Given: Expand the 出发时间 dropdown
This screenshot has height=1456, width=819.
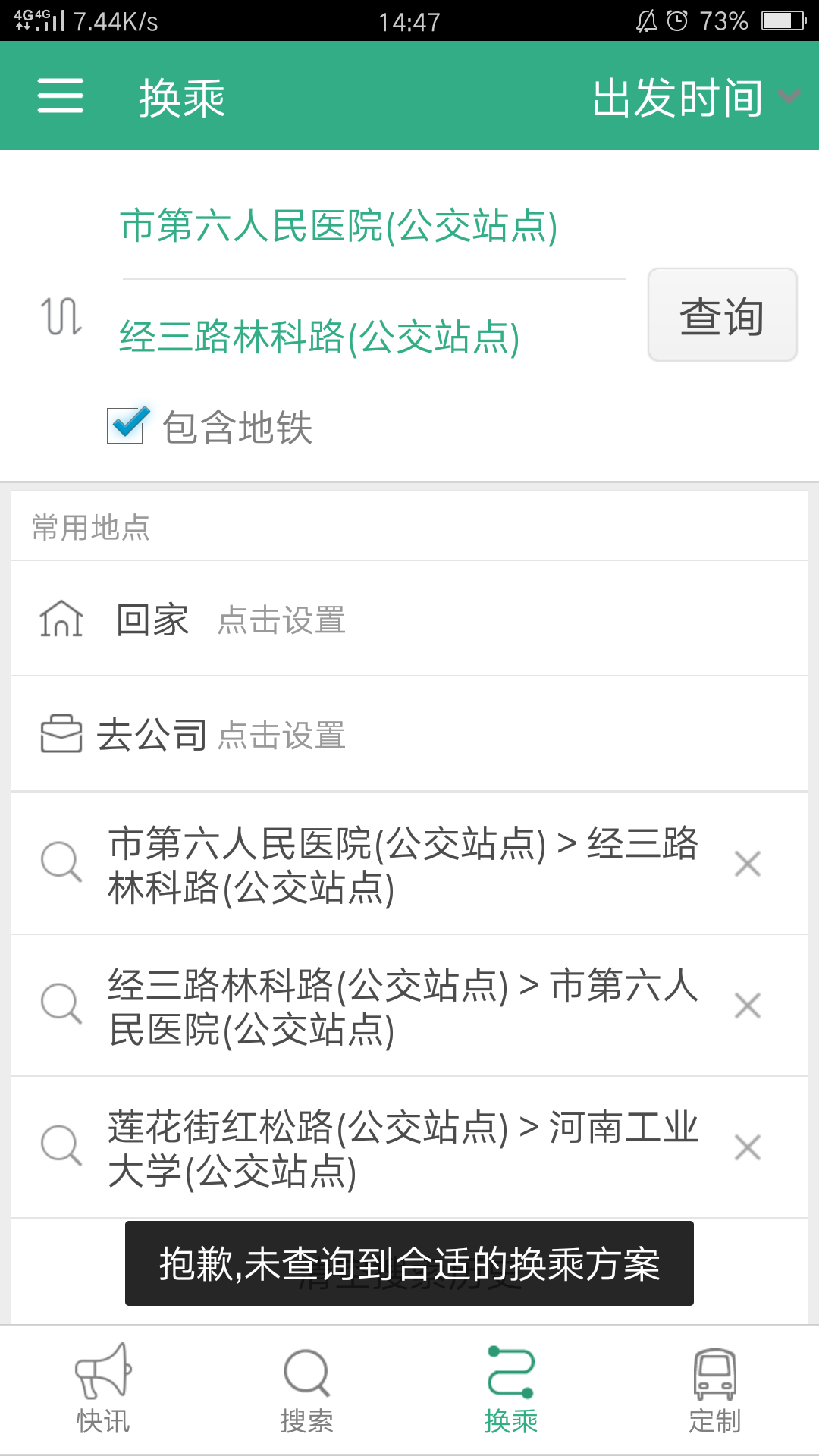Looking at the screenshot, I should click(695, 97).
